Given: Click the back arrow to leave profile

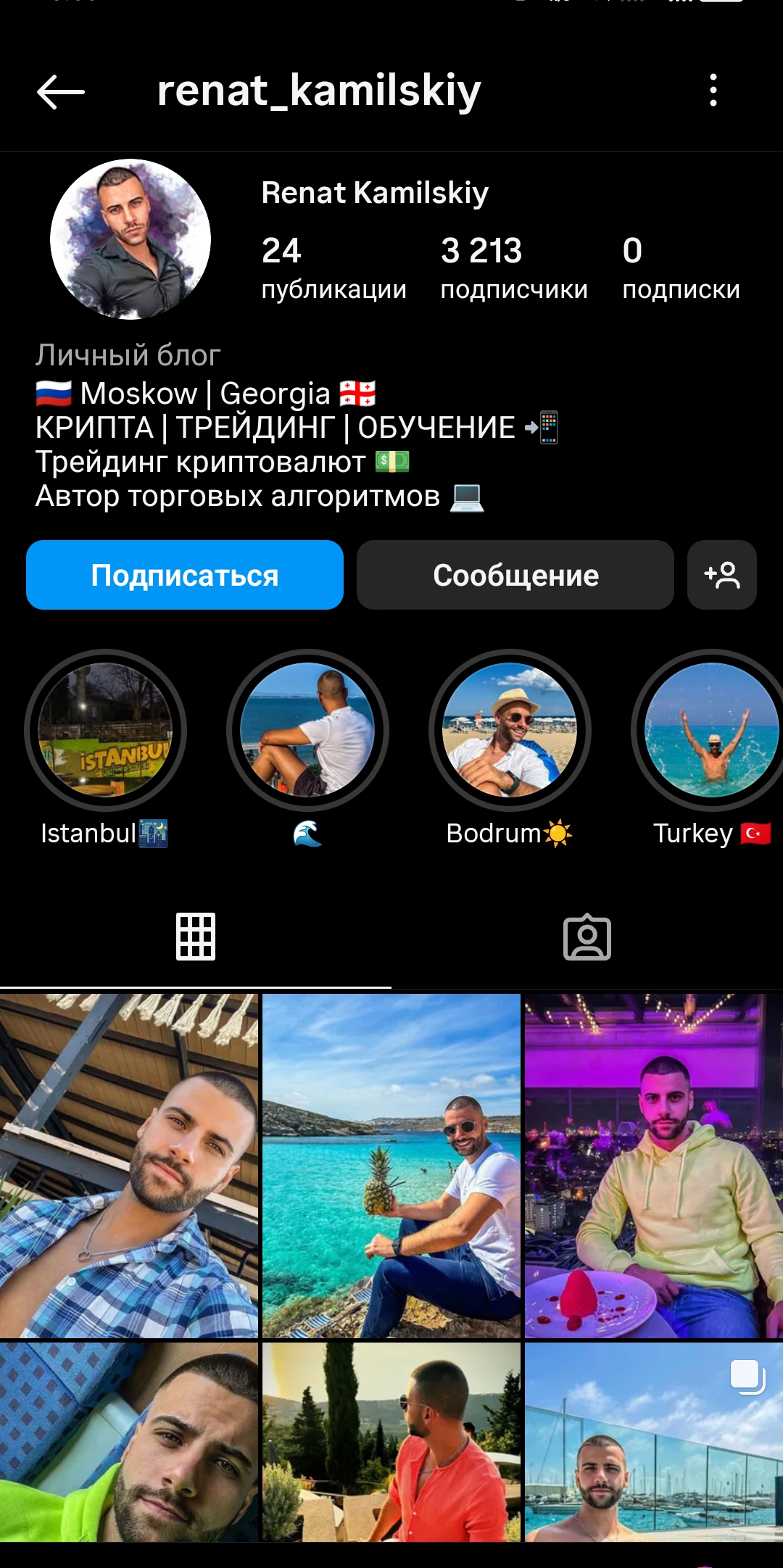Looking at the screenshot, I should [x=62, y=92].
